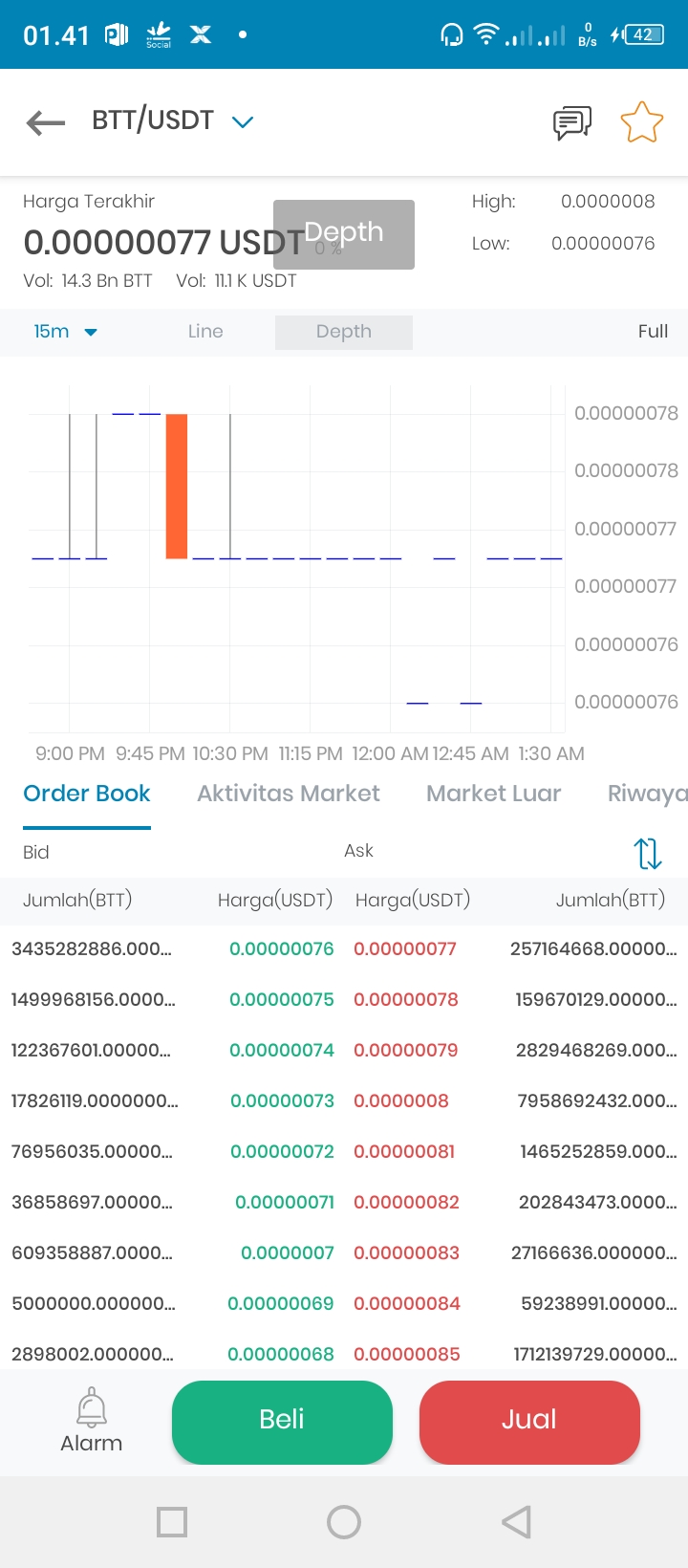This screenshot has height=1568, width=688.
Task: Expand the BTT/USDT pair dropdown
Action: (243, 122)
